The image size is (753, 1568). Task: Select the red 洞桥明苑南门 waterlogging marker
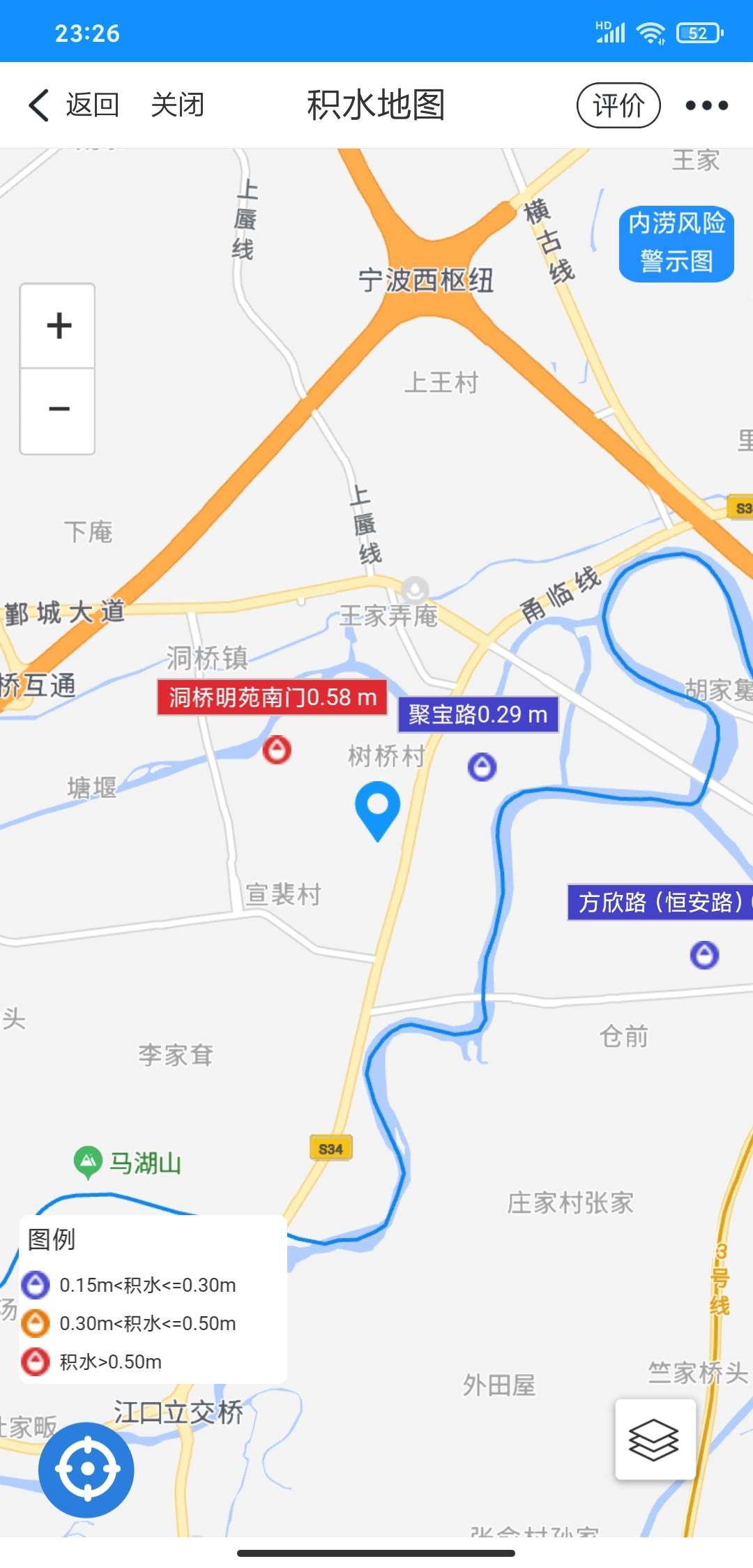tap(277, 750)
